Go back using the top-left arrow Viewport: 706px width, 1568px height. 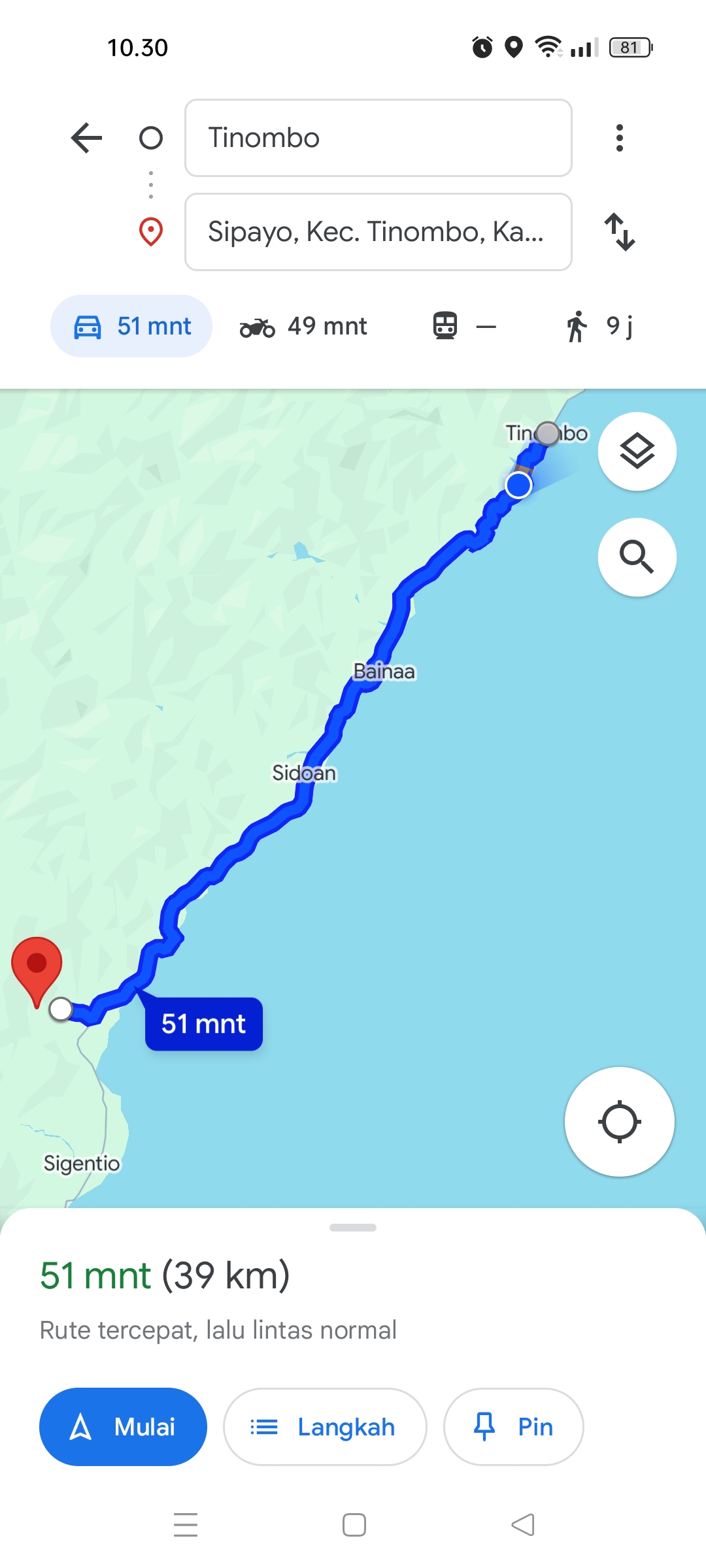click(86, 138)
